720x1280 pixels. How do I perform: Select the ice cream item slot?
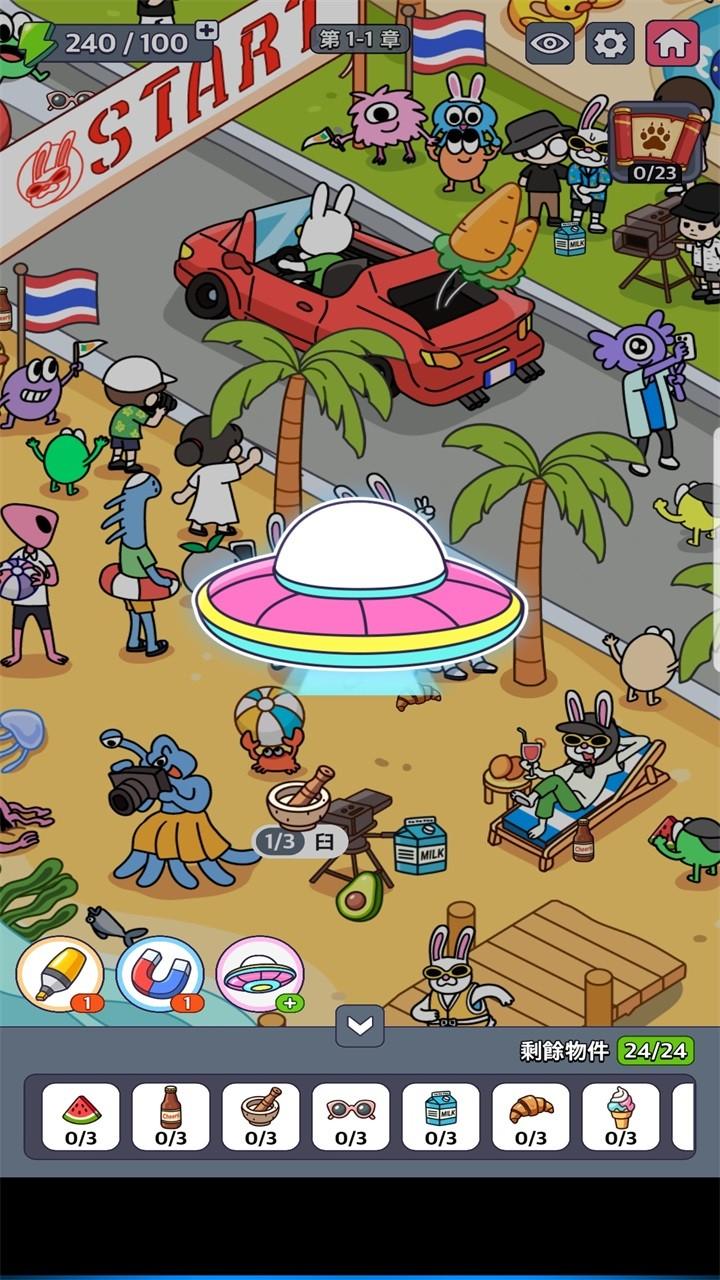click(621, 1117)
